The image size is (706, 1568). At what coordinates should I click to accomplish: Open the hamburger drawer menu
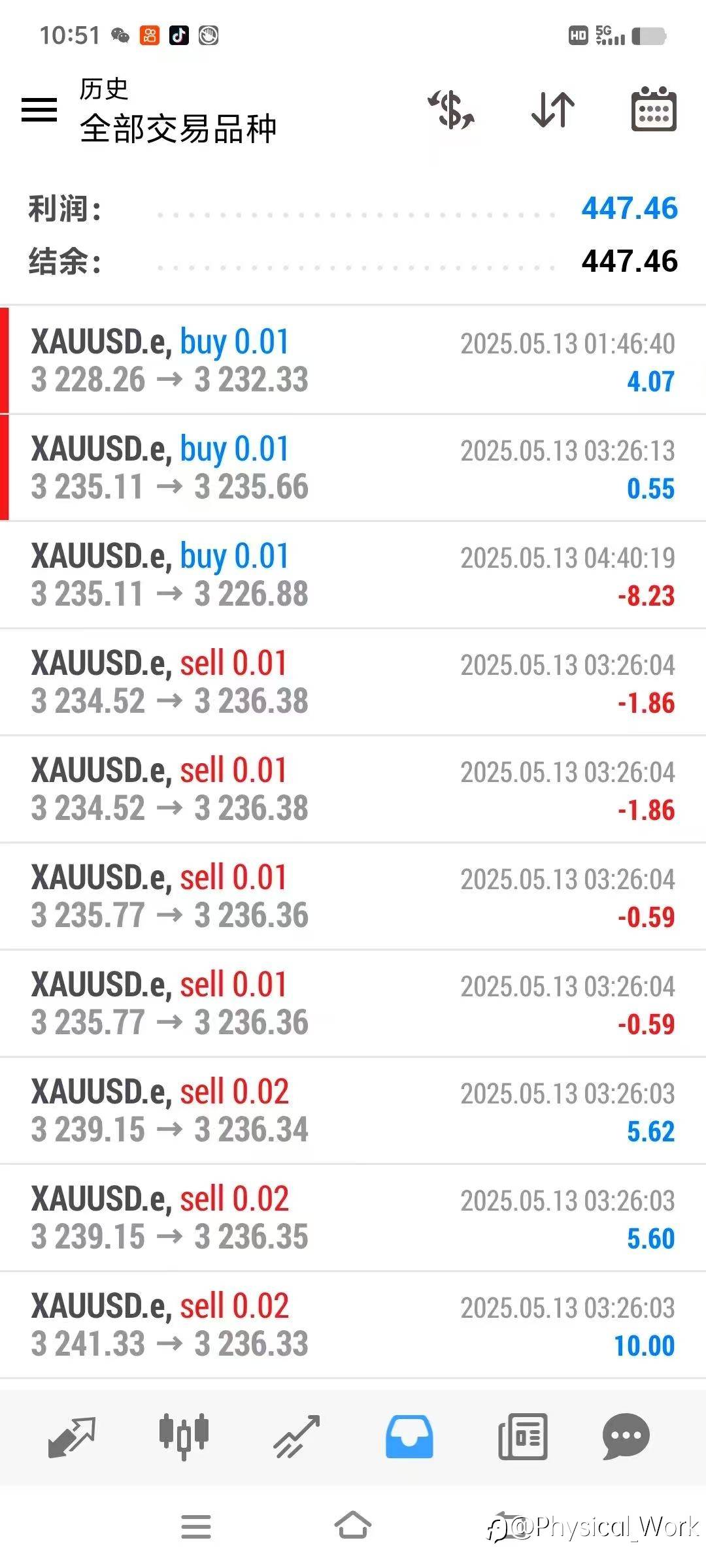39,109
